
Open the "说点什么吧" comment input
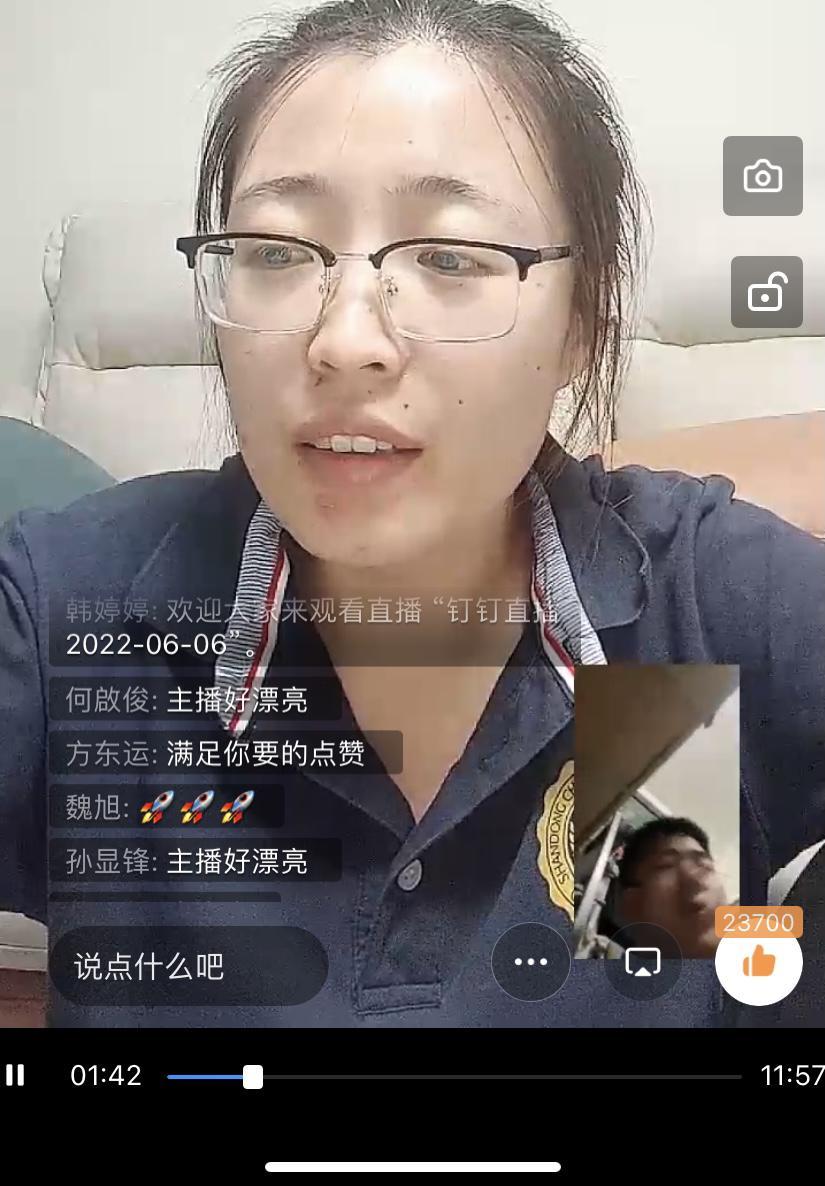188,966
